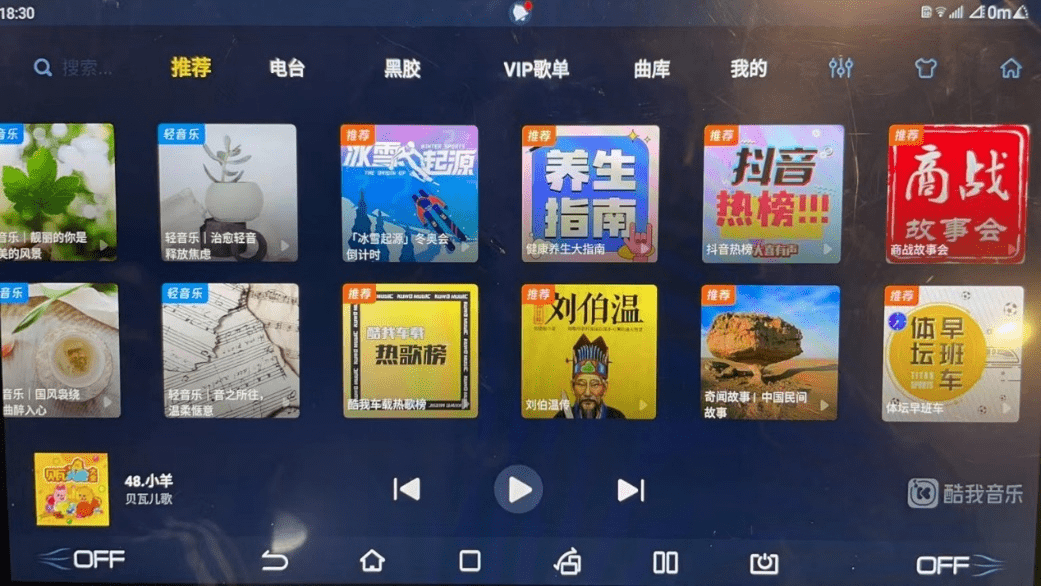
Task: Open the search box
Action: [75, 68]
